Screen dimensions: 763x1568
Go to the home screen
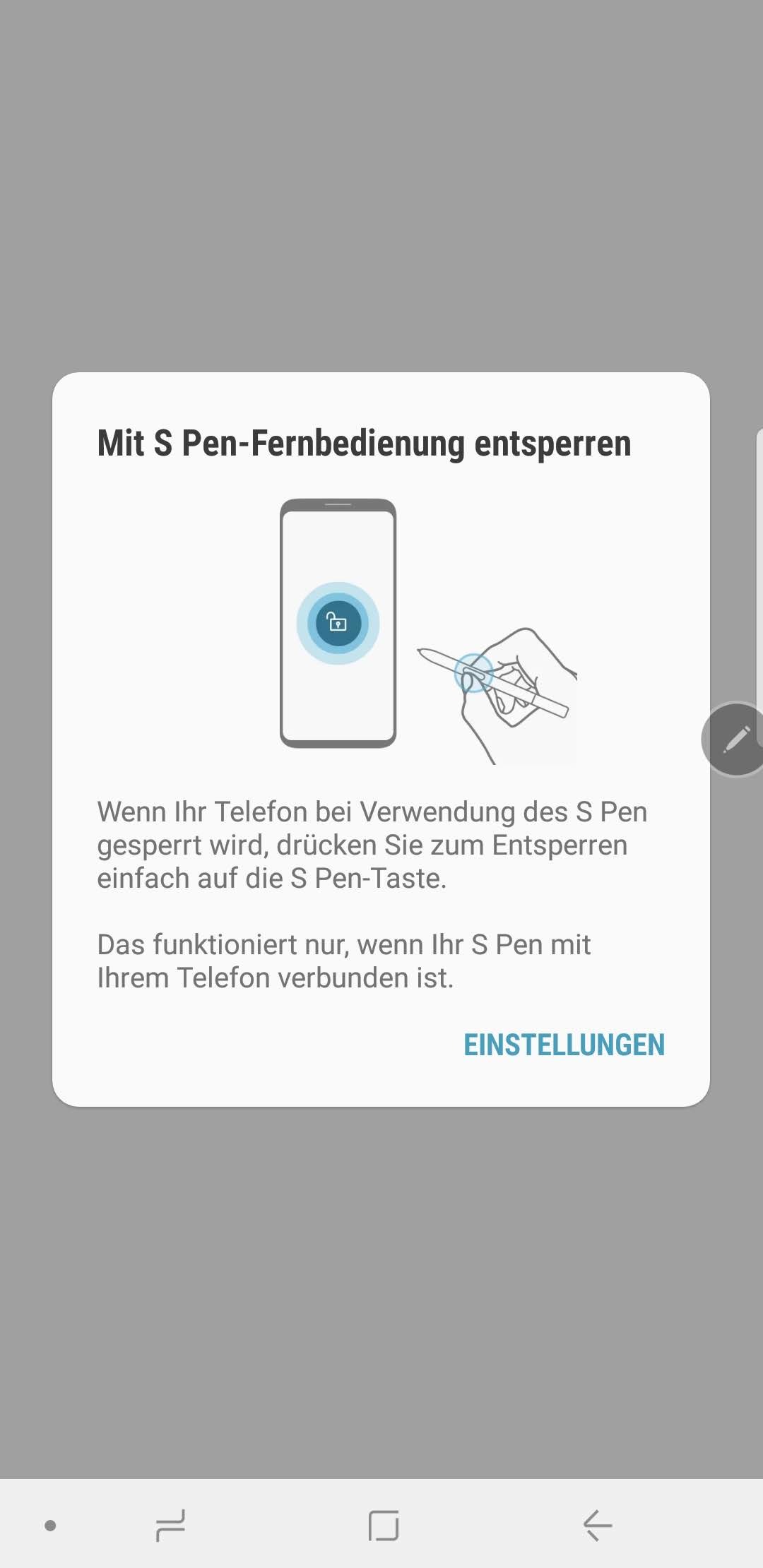(x=383, y=1525)
